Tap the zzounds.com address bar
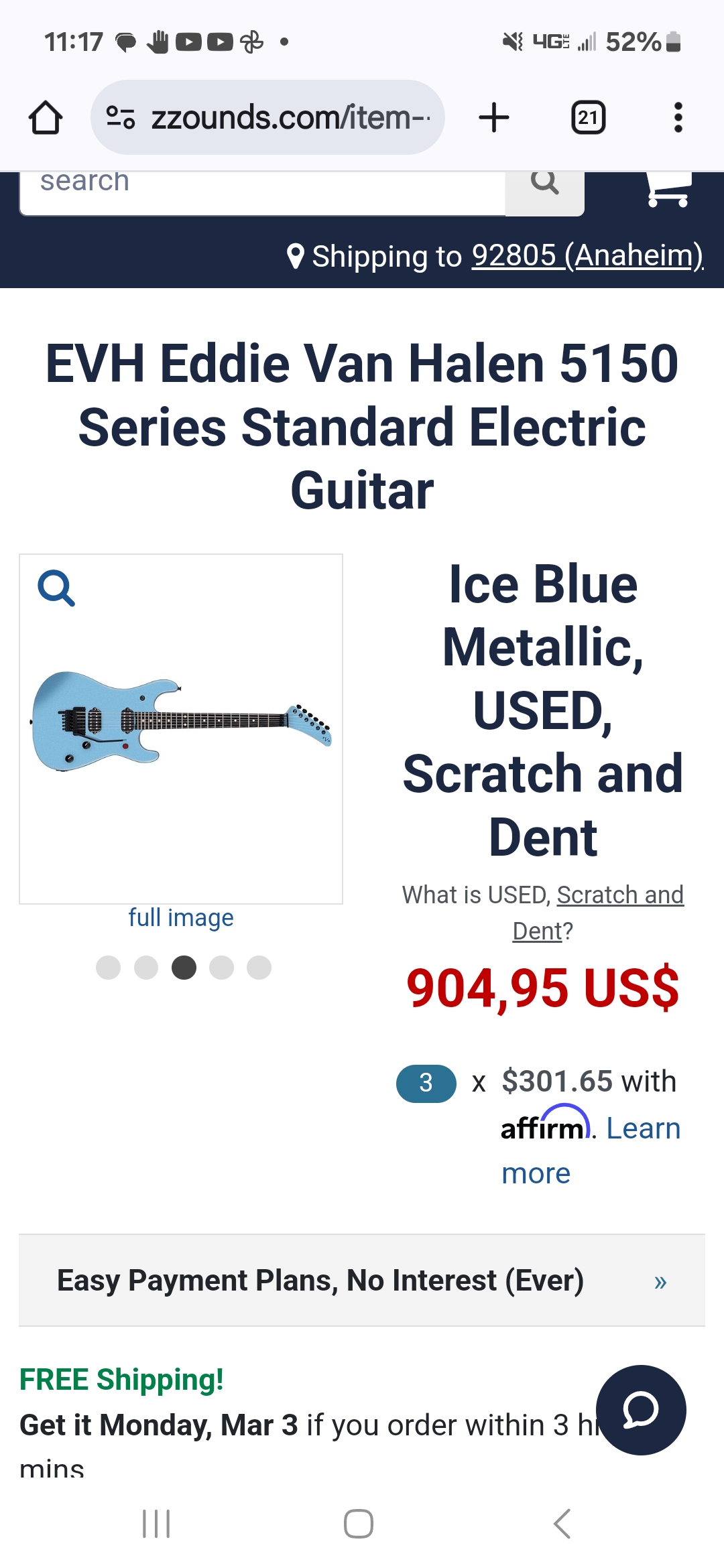Image resolution: width=724 pixels, height=1568 pixels. pos(268,118)
